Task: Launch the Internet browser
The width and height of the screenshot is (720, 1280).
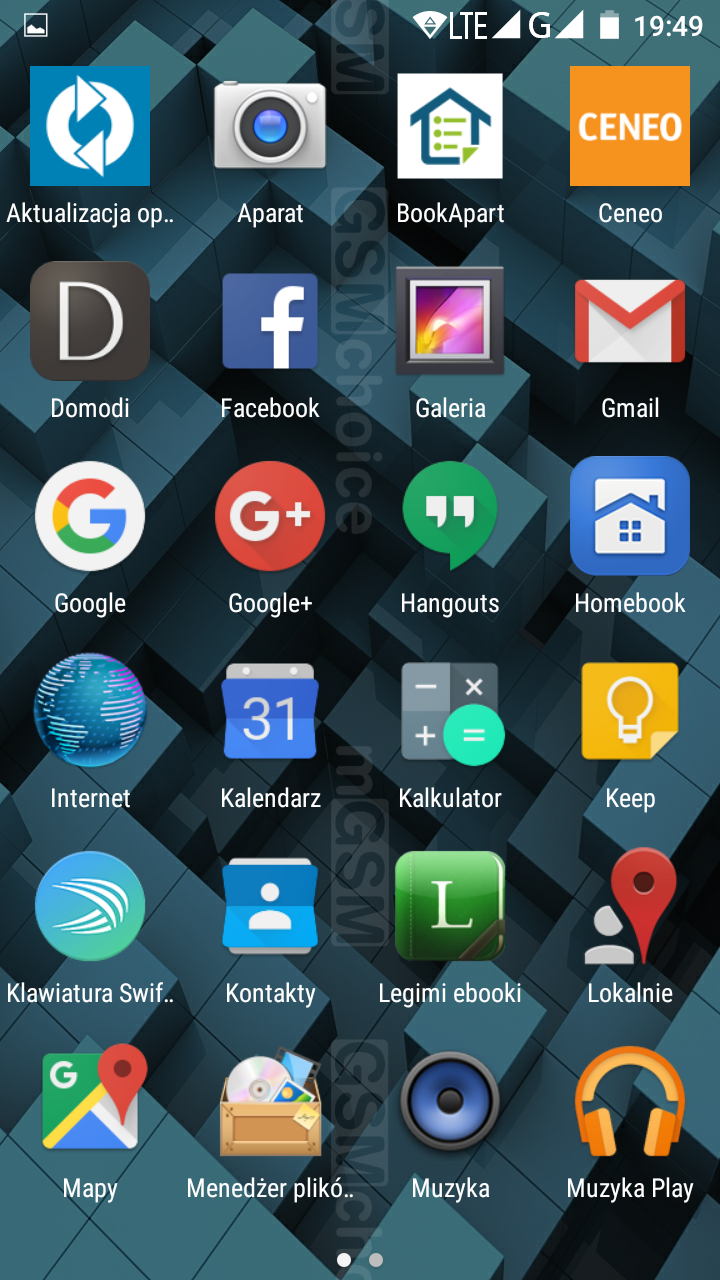Action: [x=90, y=711]
